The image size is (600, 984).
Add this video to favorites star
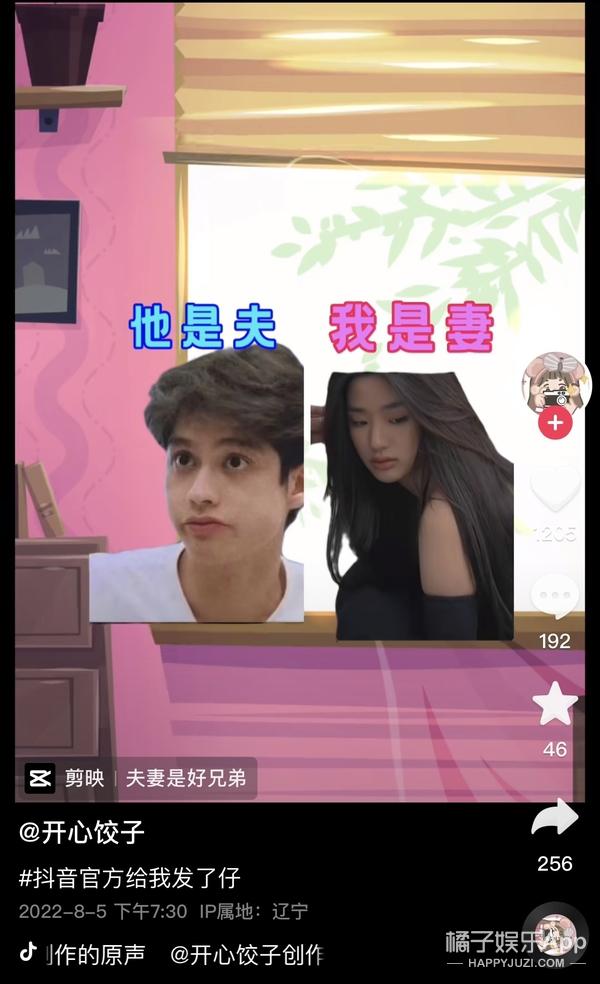pos(555,706)
